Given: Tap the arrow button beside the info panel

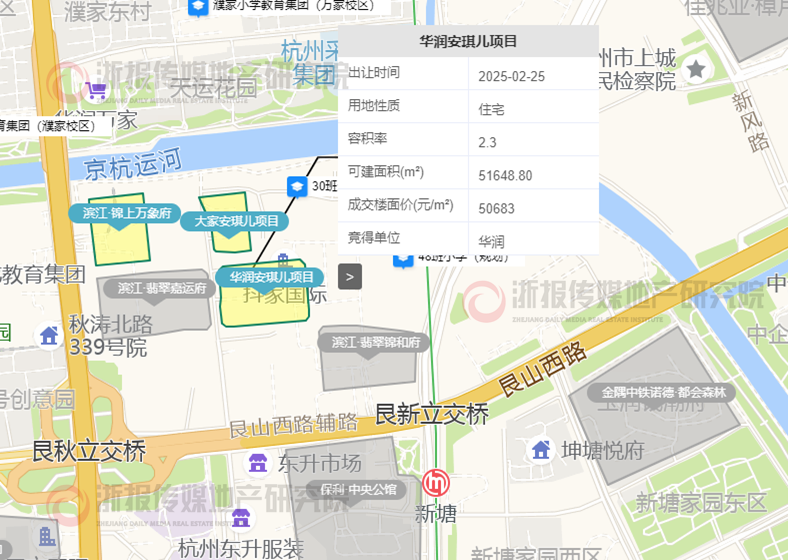Looking at the screenshot, I should (349, 277).
